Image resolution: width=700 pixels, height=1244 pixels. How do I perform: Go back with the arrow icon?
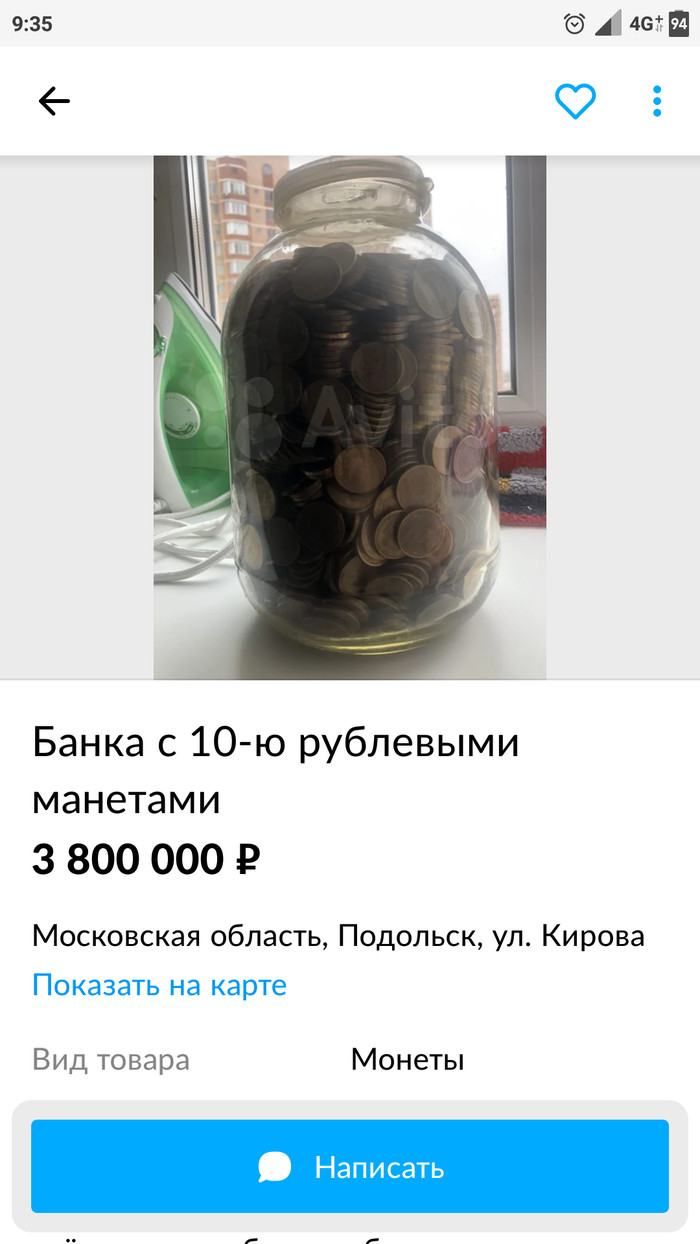click(x=54, y=101)
